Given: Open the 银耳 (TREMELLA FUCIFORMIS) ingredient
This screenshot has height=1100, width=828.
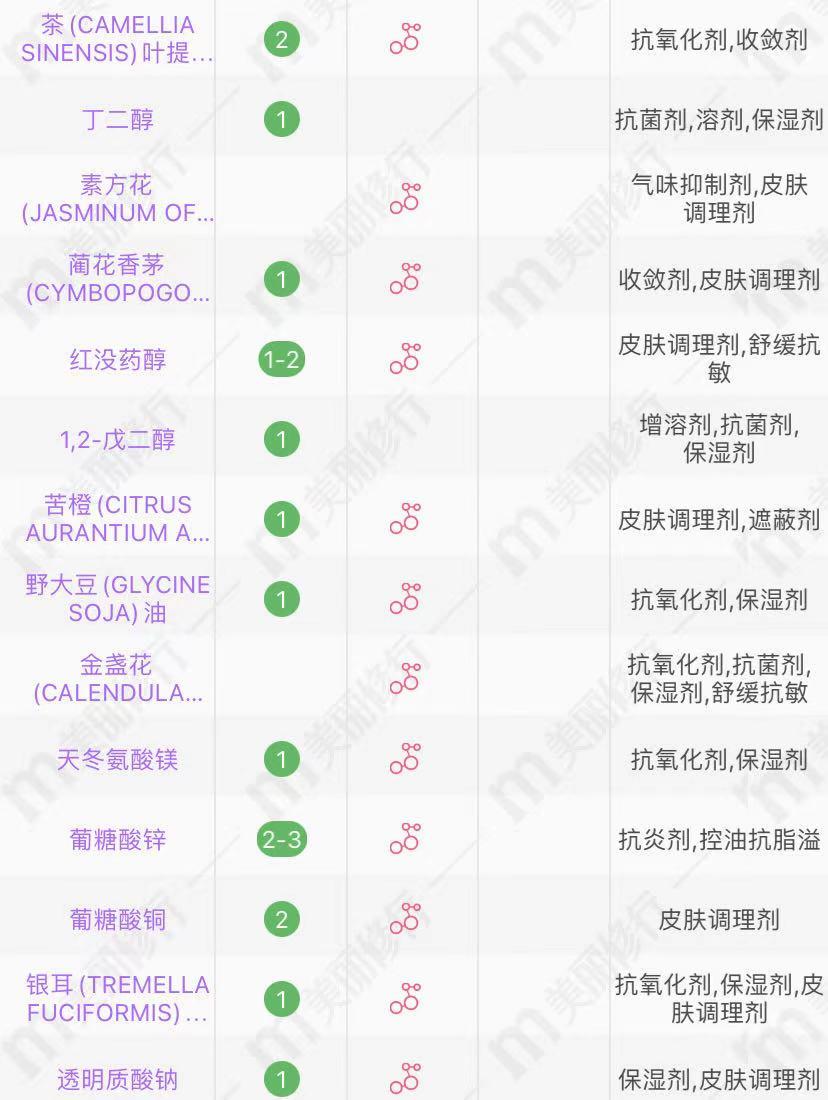Looking at the screenshot, I should [117, 999].
